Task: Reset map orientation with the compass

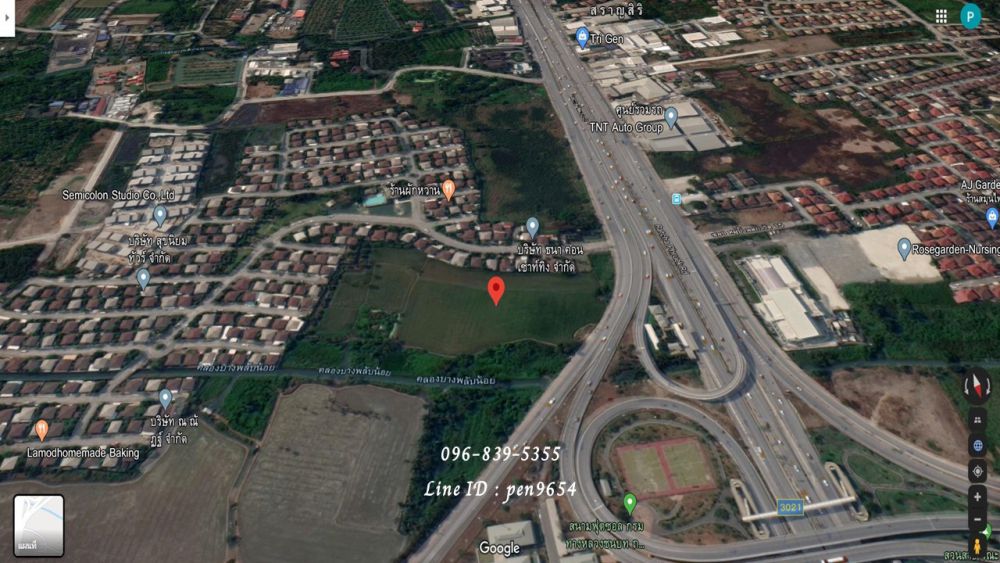Action: [x=977, y=386]
